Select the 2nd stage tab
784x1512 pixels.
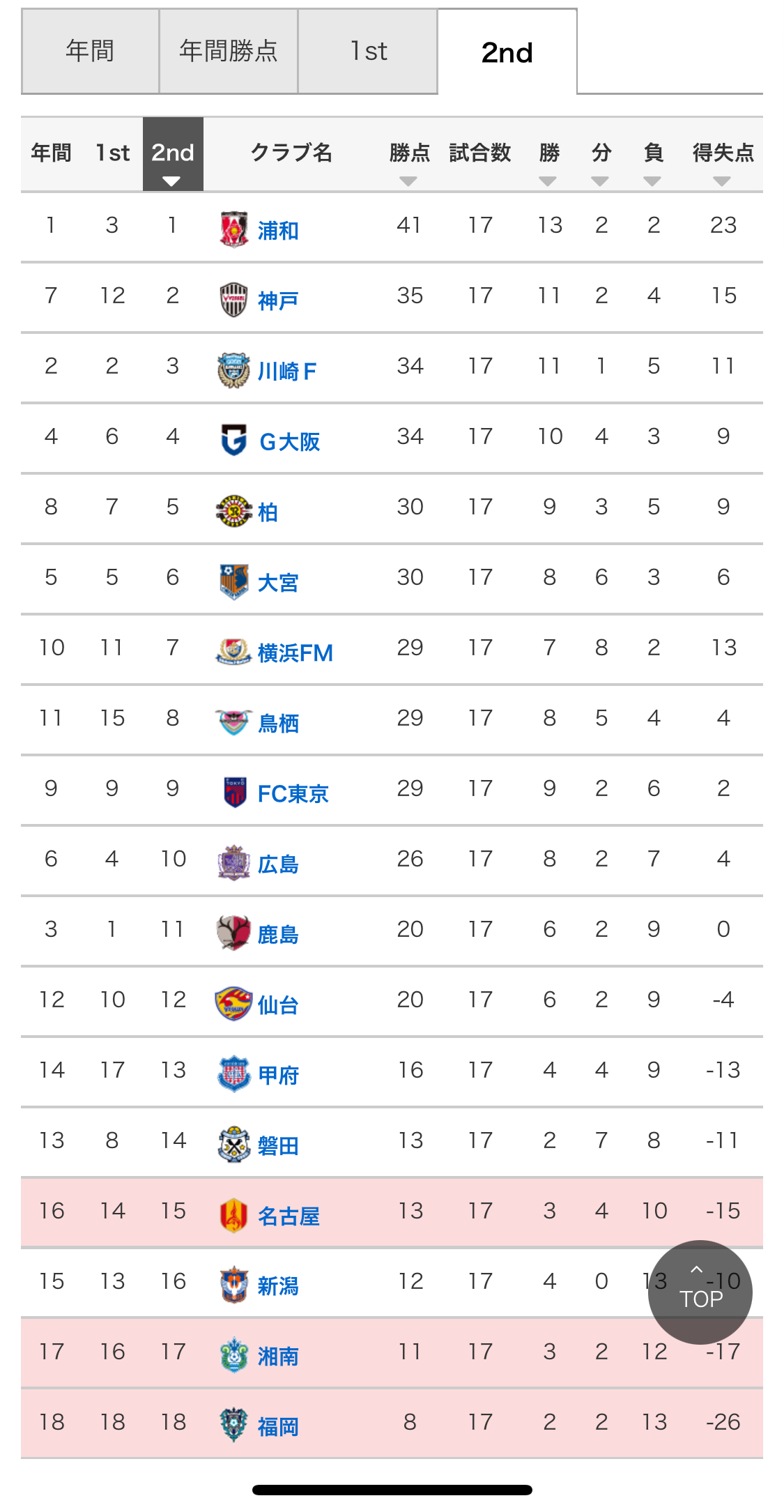click(507, 52)
